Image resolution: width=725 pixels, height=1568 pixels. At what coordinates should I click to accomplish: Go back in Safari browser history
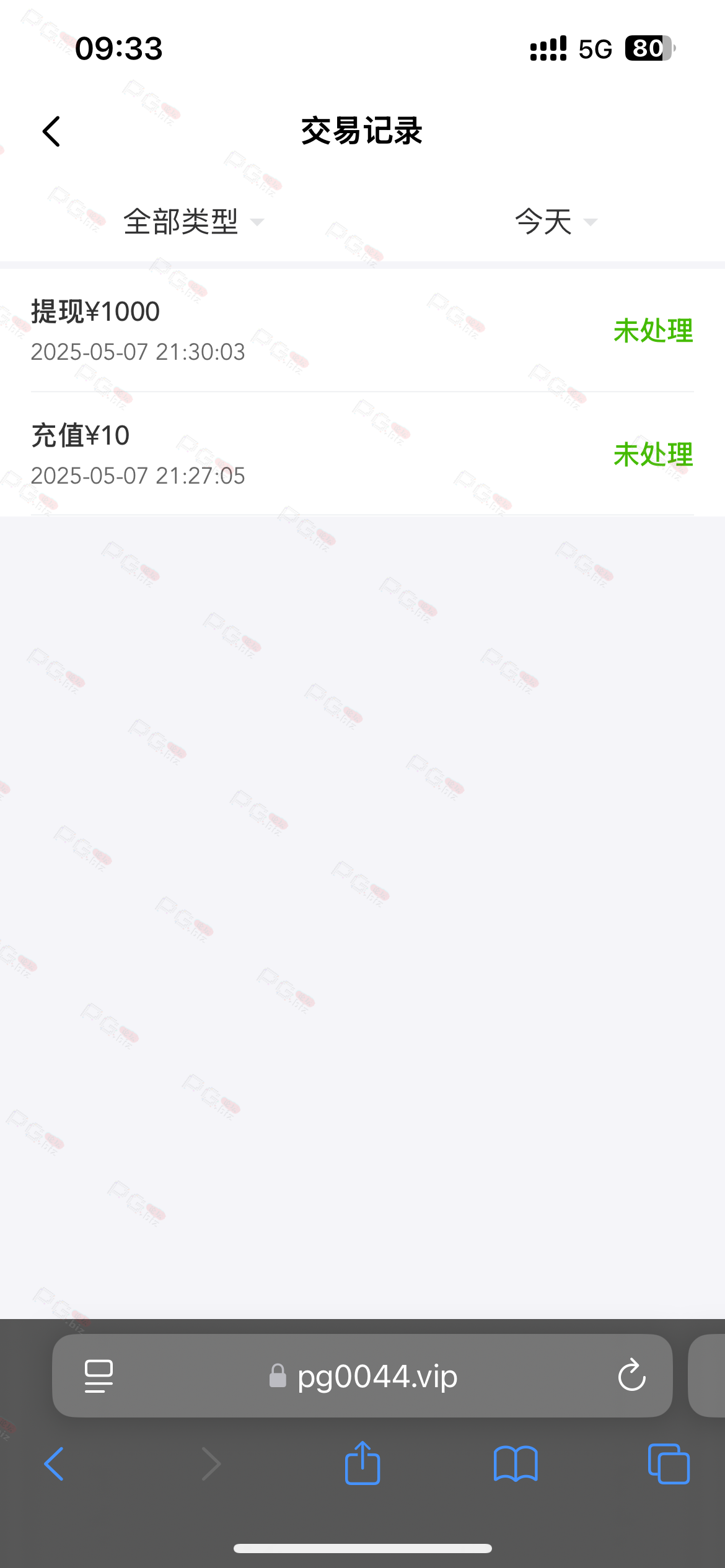click(x=55, y=1464)
